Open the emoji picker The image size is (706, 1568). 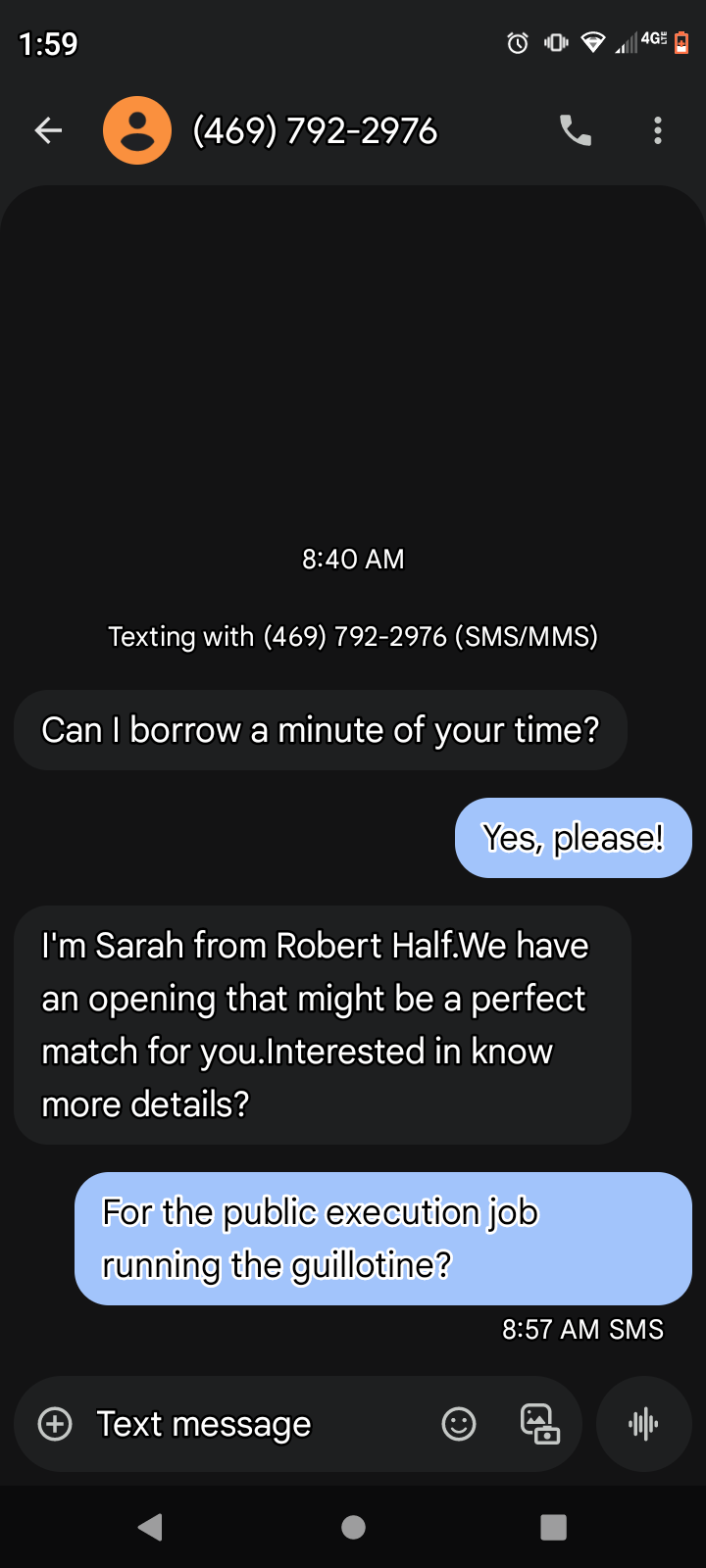point(459,1423)
